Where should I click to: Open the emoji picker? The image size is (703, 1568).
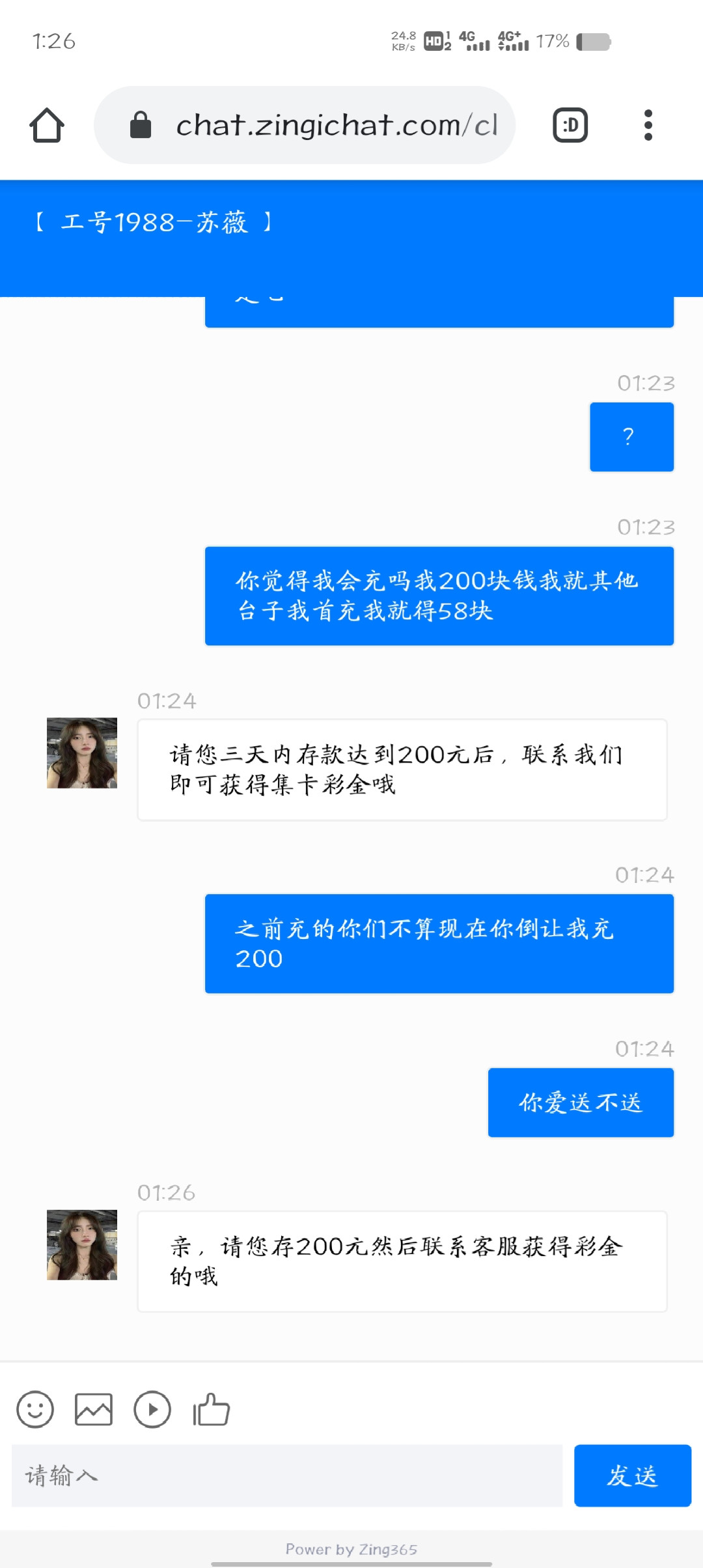pos(35,1410)
